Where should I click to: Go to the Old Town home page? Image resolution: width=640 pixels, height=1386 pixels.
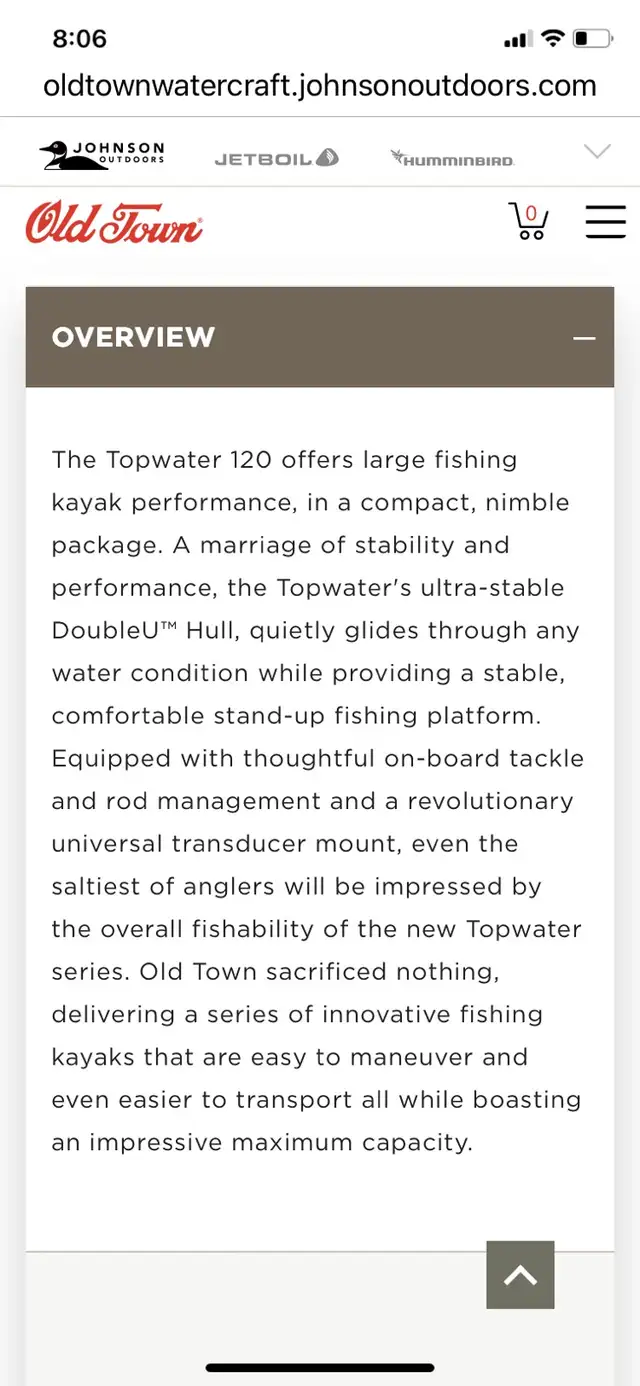click(114, 223)
